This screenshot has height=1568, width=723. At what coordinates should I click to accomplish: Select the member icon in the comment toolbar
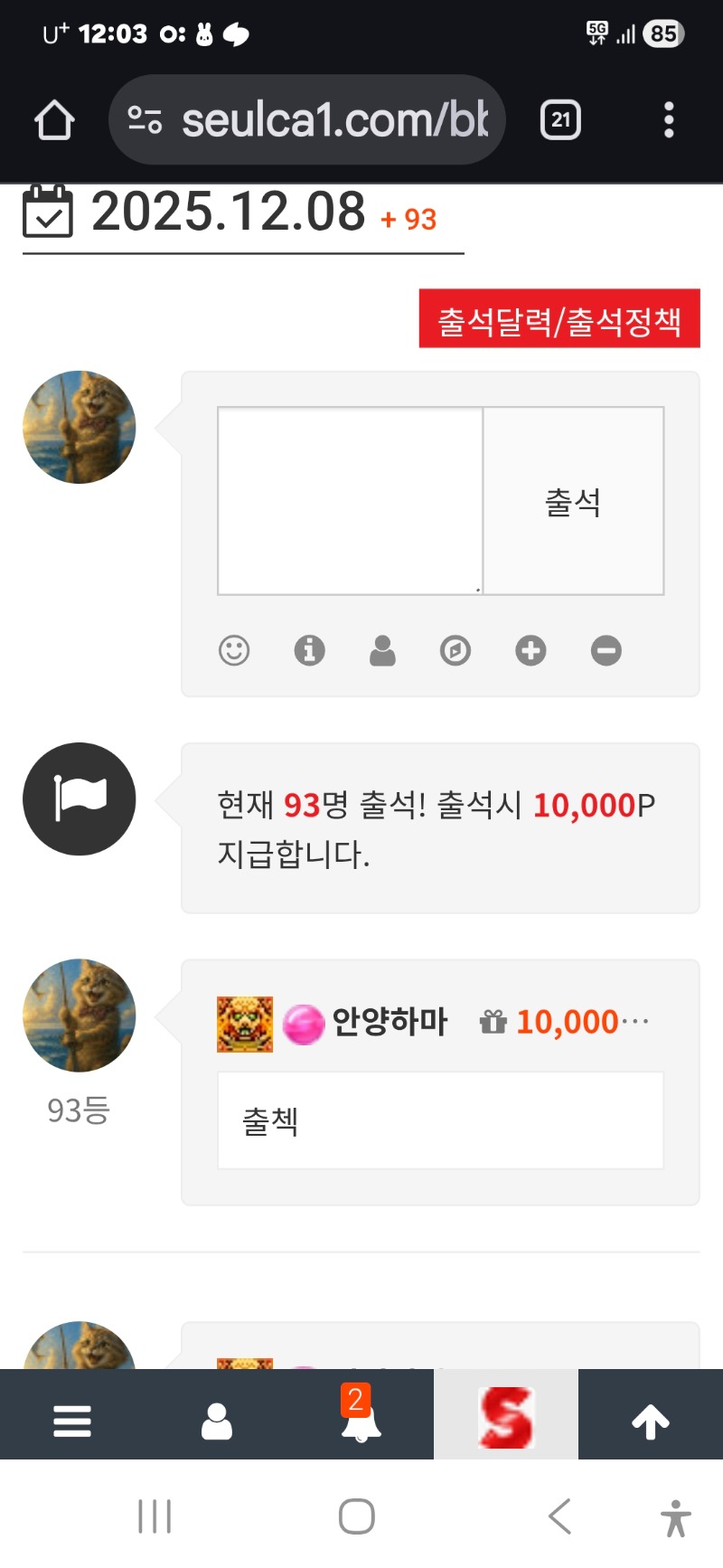tap(381, 650)
